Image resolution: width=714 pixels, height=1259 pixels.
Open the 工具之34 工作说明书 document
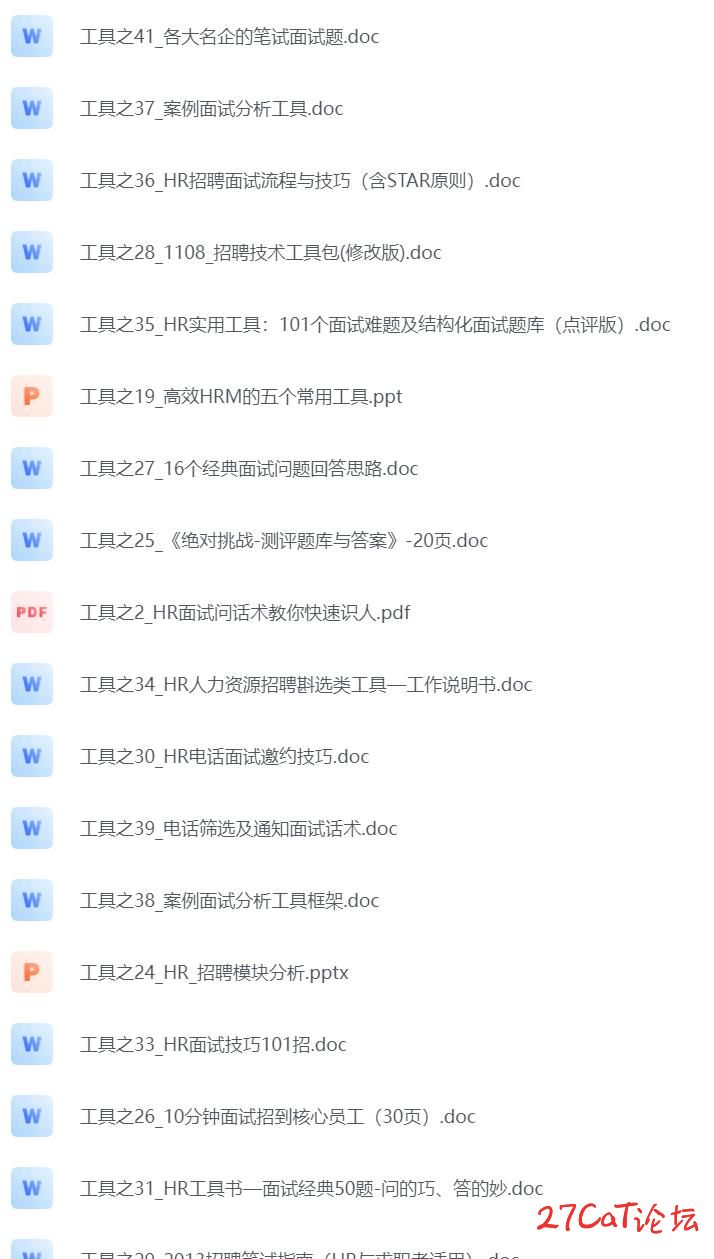[306, 685]
